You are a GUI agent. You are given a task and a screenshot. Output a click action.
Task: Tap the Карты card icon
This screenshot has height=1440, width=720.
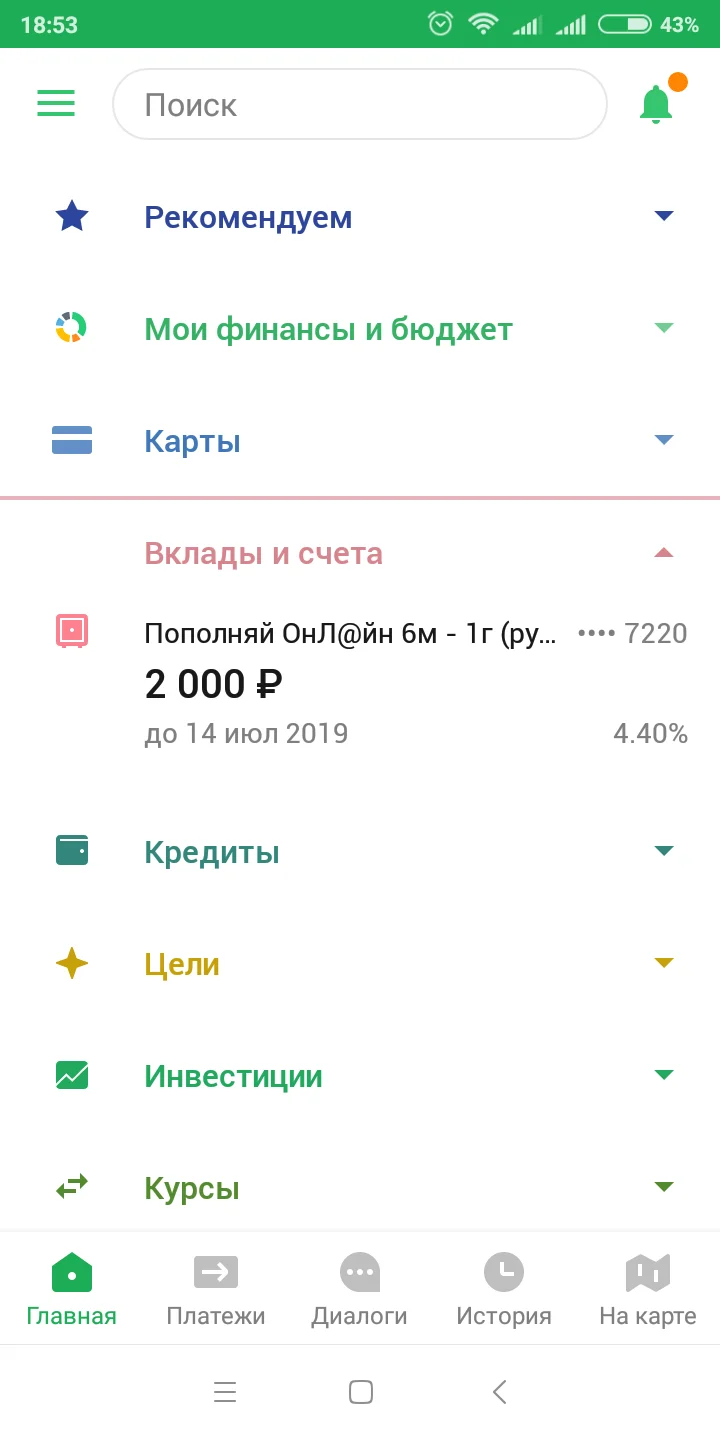[71, 440]
